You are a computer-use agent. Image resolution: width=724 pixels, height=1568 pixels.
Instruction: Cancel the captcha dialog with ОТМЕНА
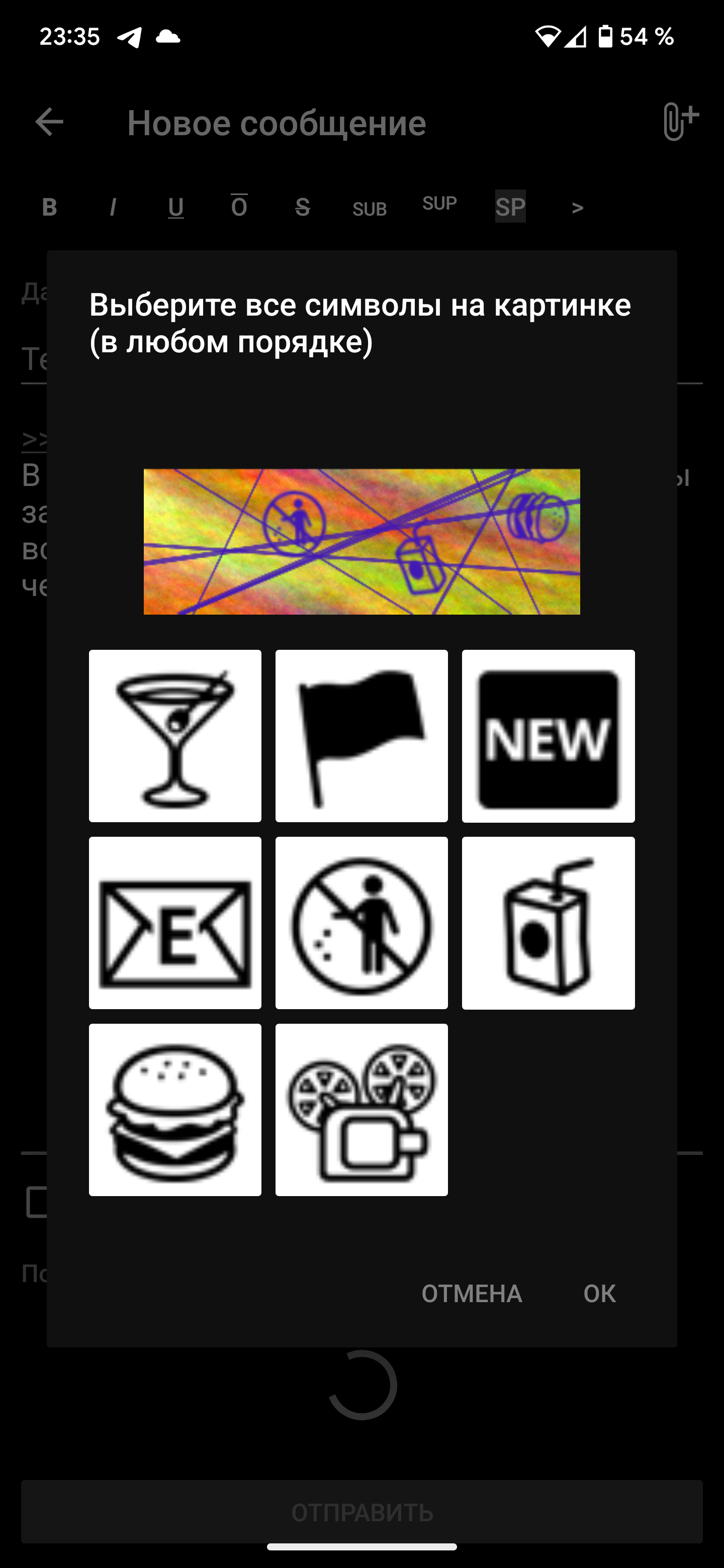(471, 1294)
